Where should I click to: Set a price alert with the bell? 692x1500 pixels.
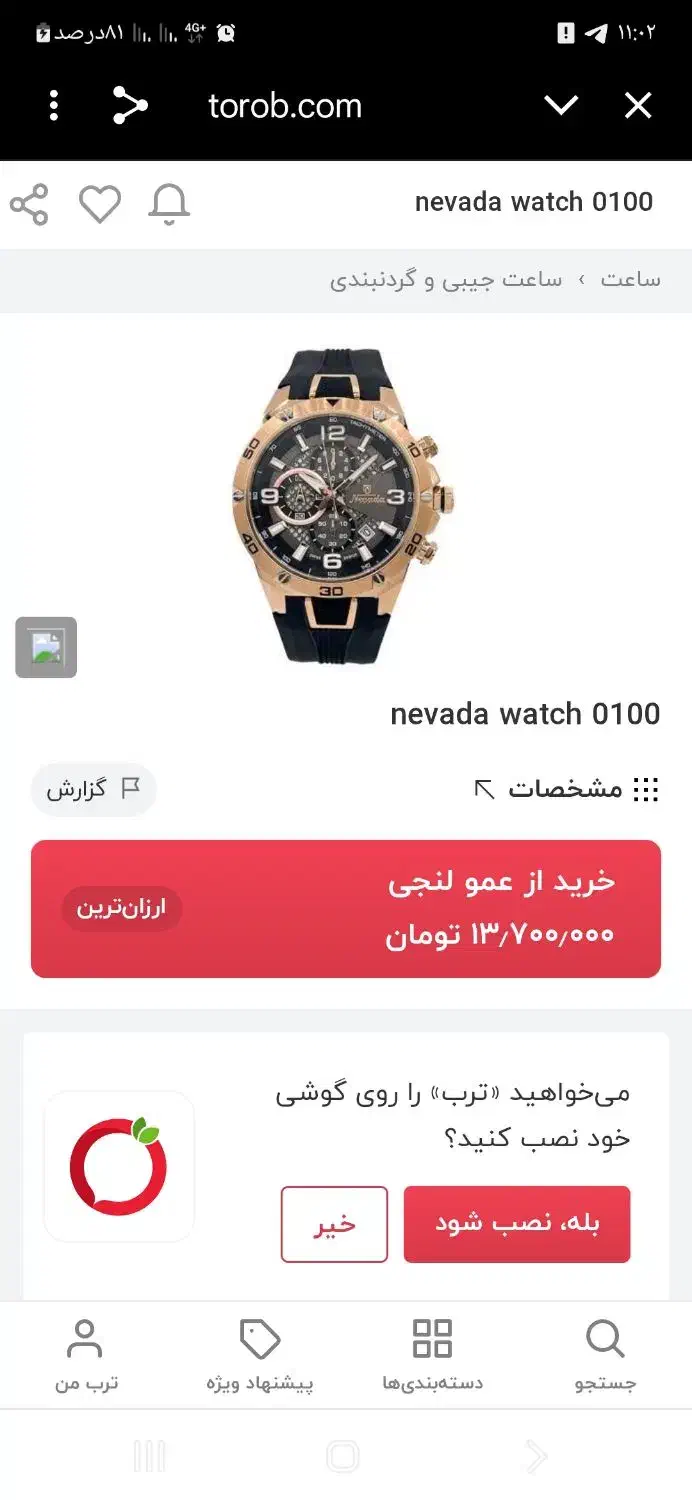pyautogui.click(x=169, y=204)
